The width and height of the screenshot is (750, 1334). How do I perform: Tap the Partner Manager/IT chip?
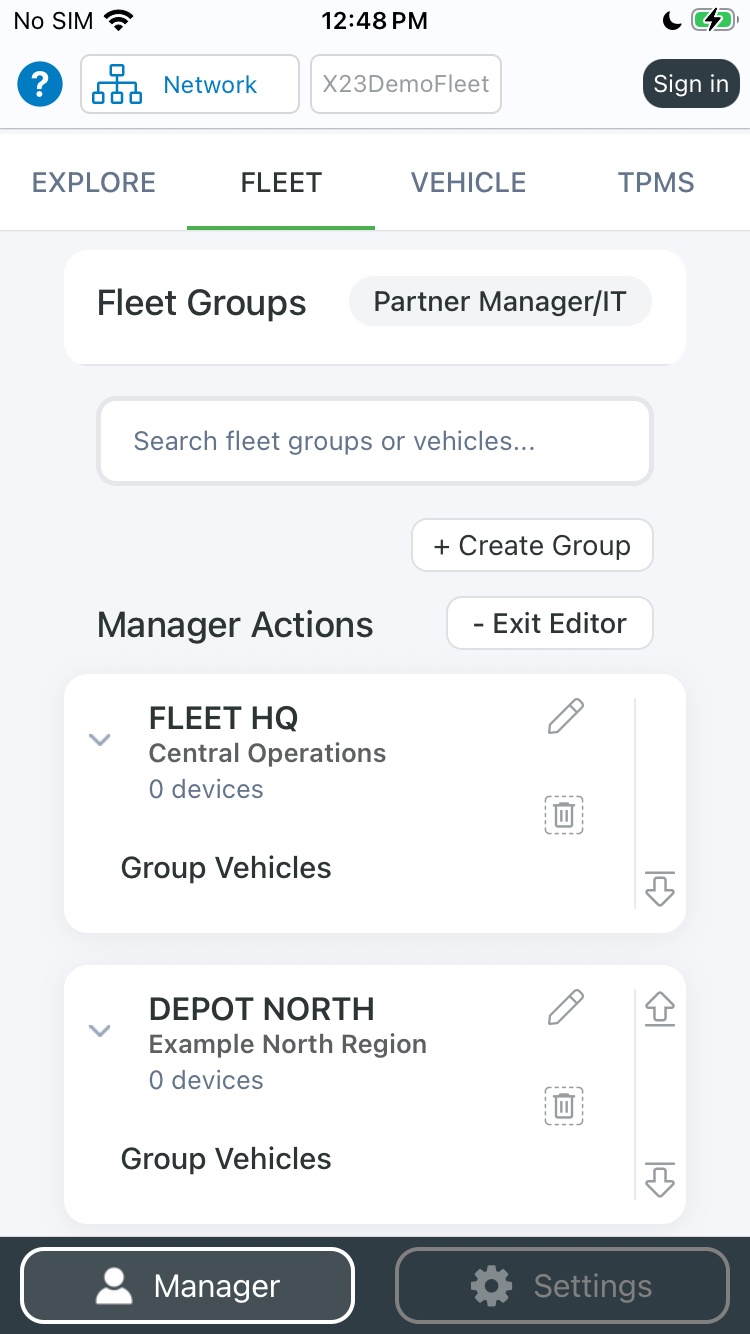coord(500,302)
